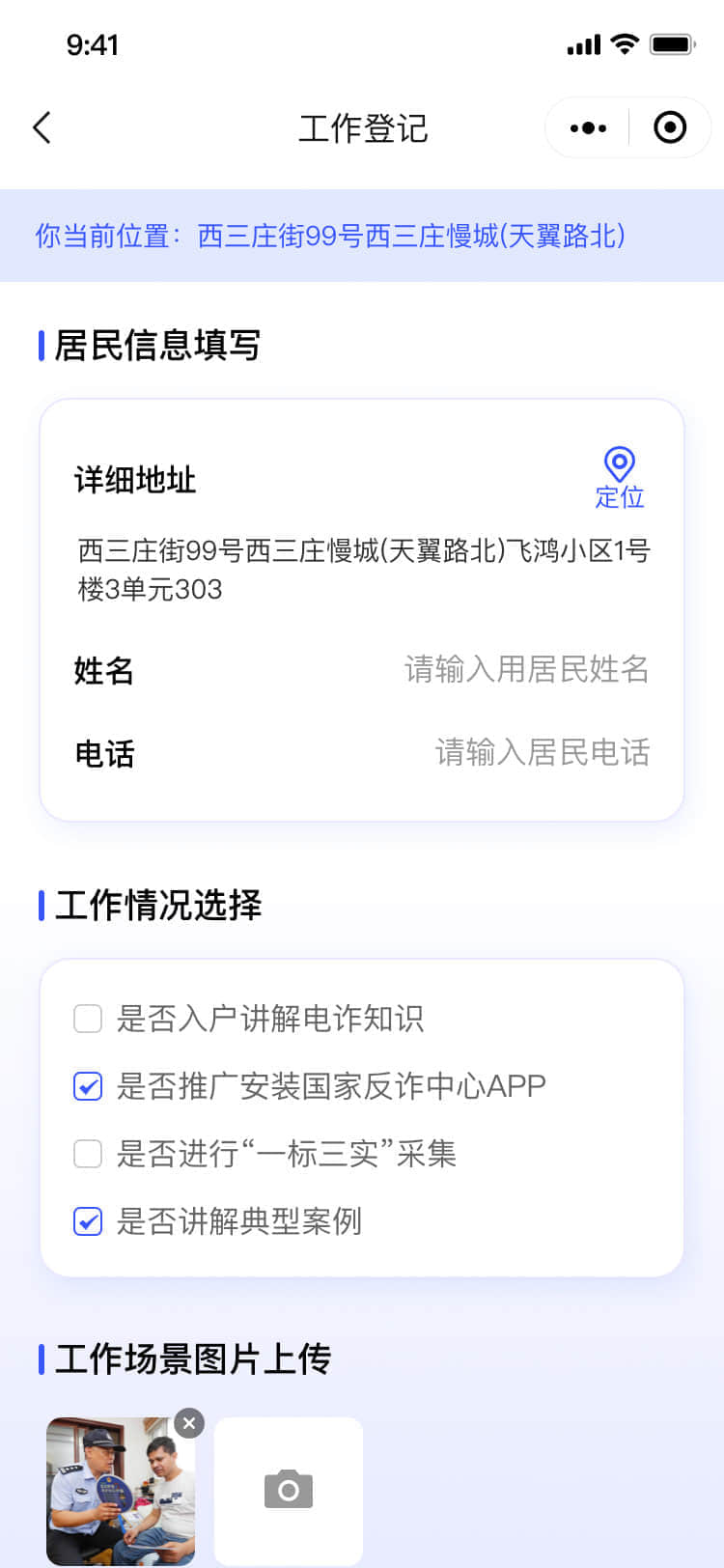Tap the 定位 location pin icon
The image size is (724, 1568).
tap(619, 462)
